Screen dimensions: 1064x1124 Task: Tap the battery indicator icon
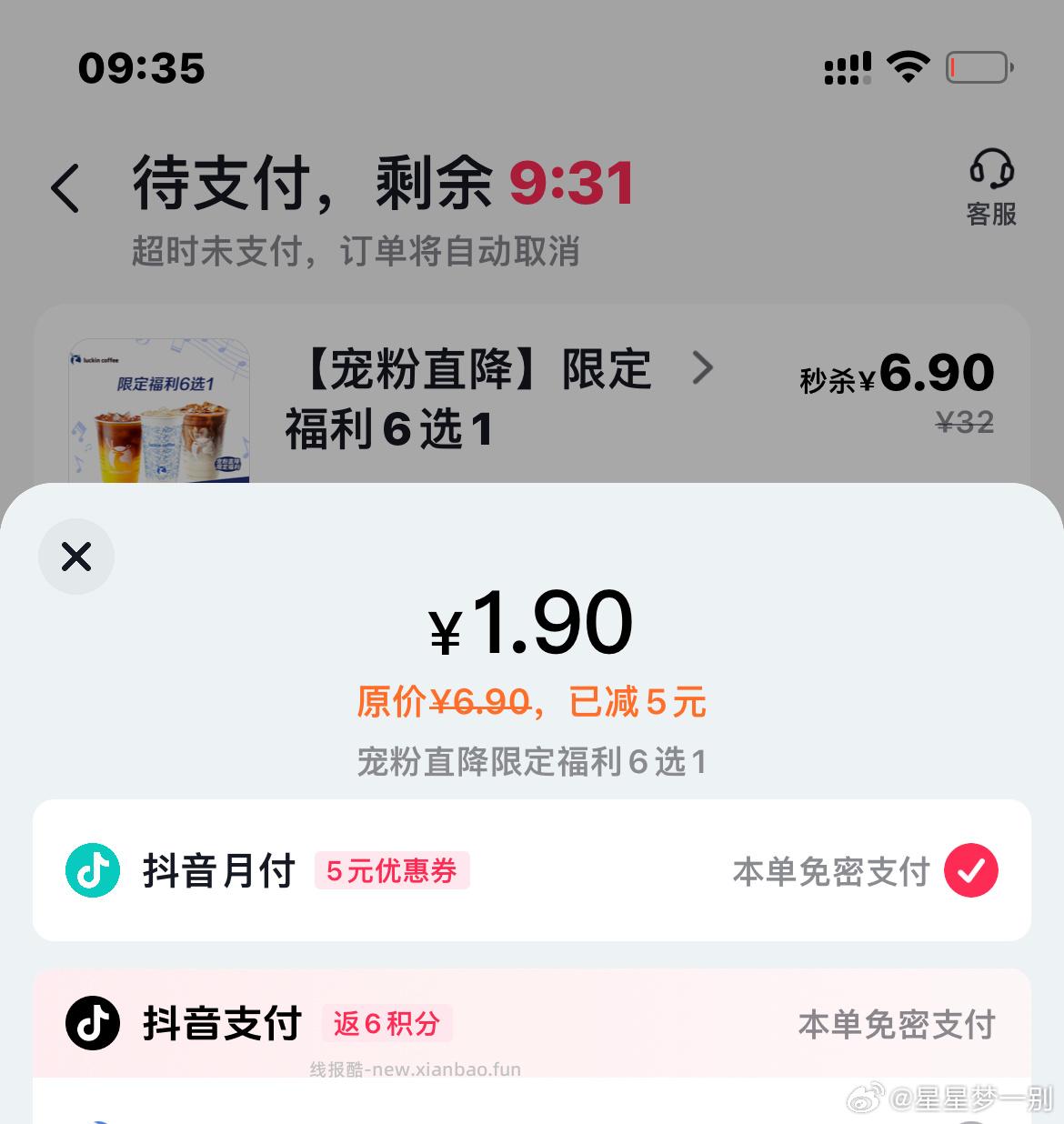(977, 65)
